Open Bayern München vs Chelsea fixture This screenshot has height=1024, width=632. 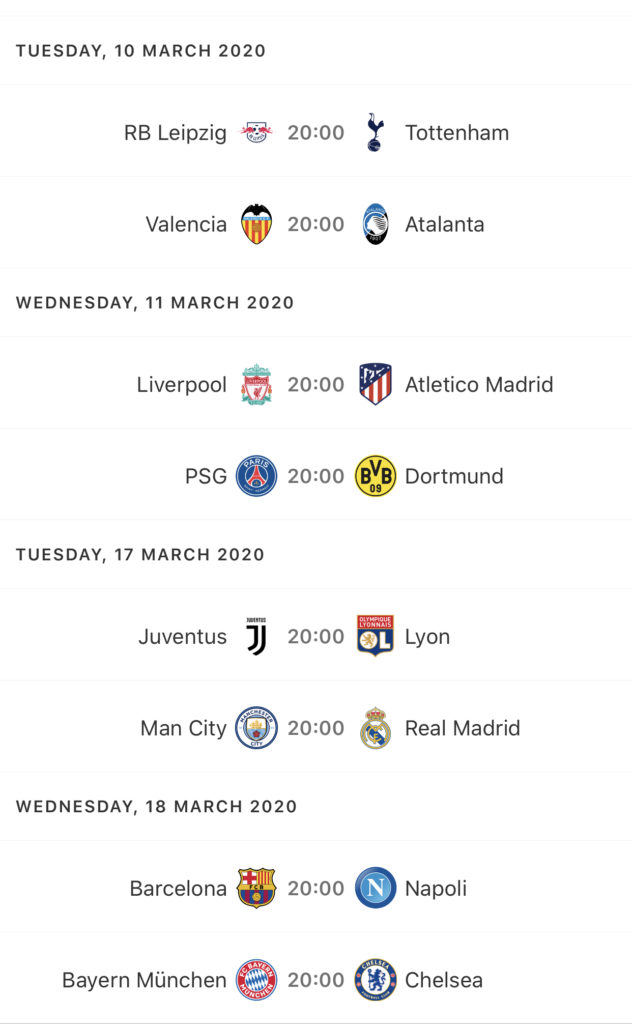316,978
